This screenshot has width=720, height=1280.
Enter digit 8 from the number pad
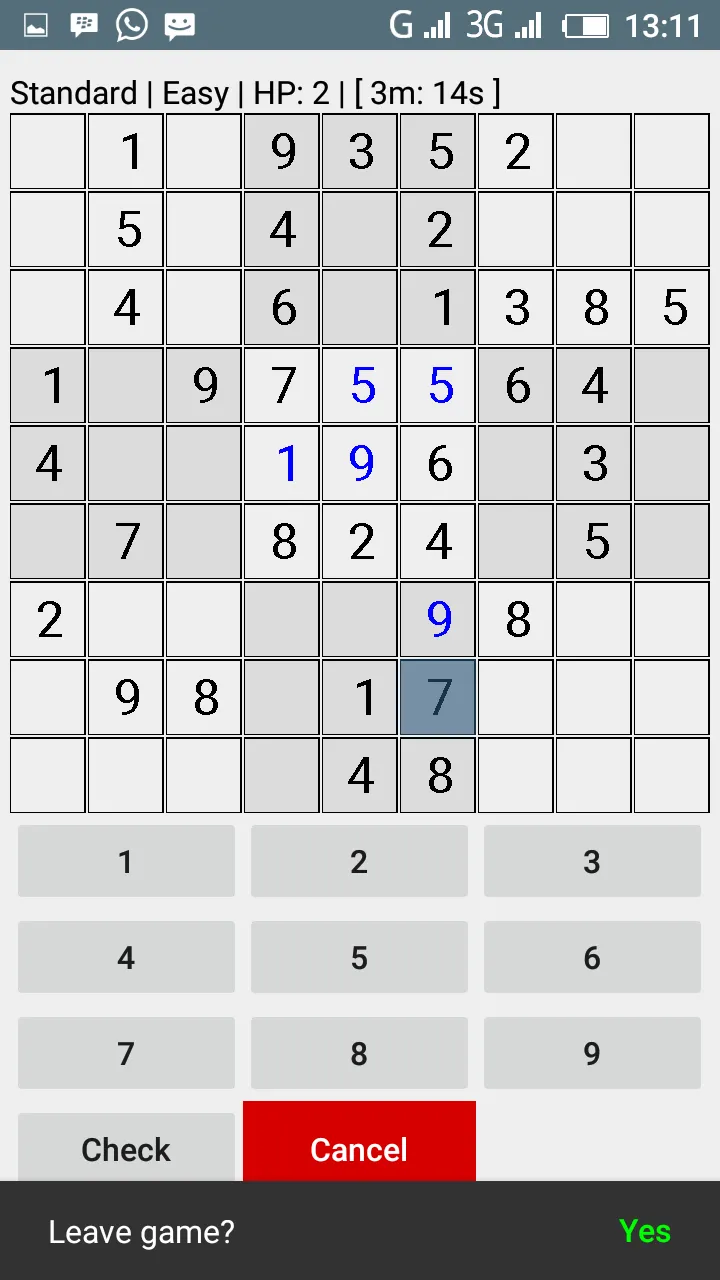(359, 1053)
